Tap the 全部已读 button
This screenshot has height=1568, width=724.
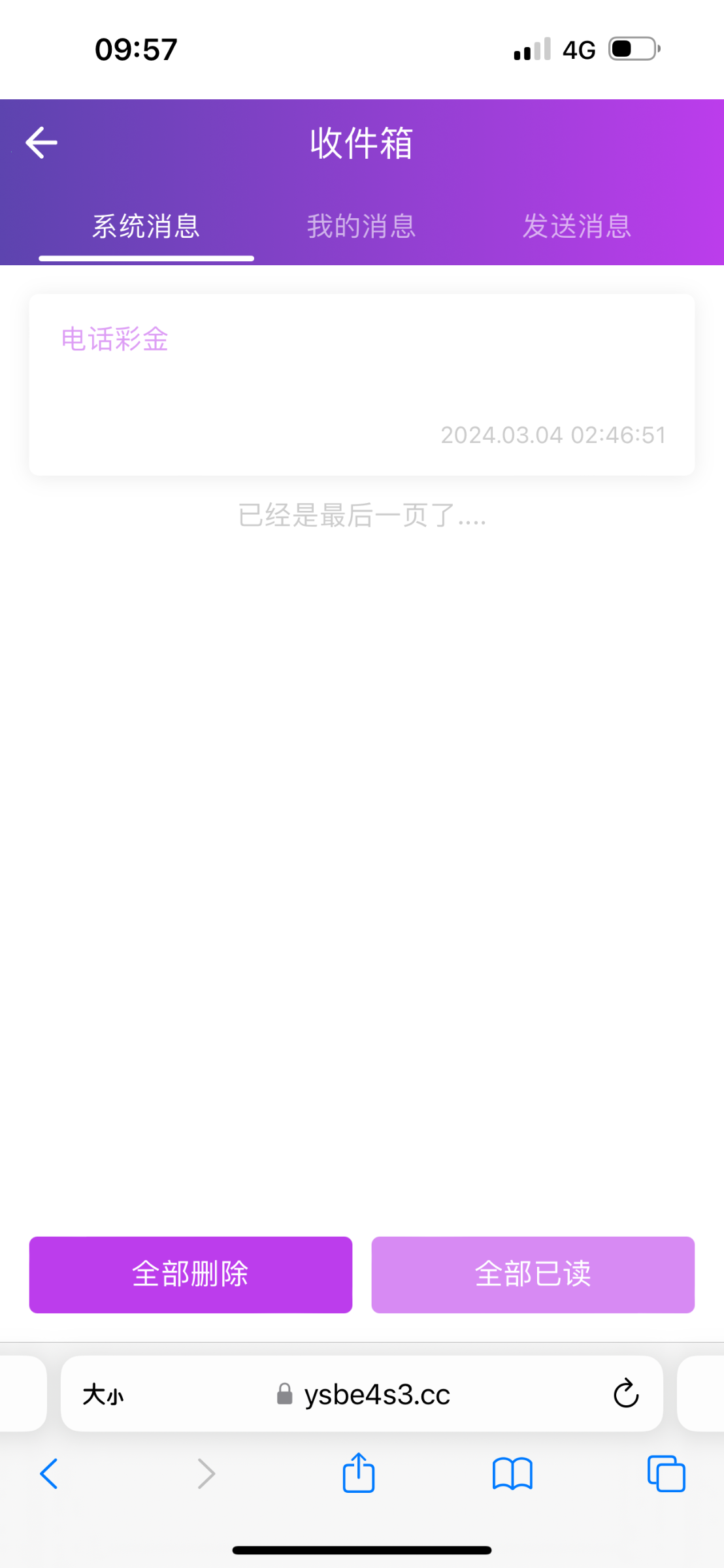coord(533,1273)
